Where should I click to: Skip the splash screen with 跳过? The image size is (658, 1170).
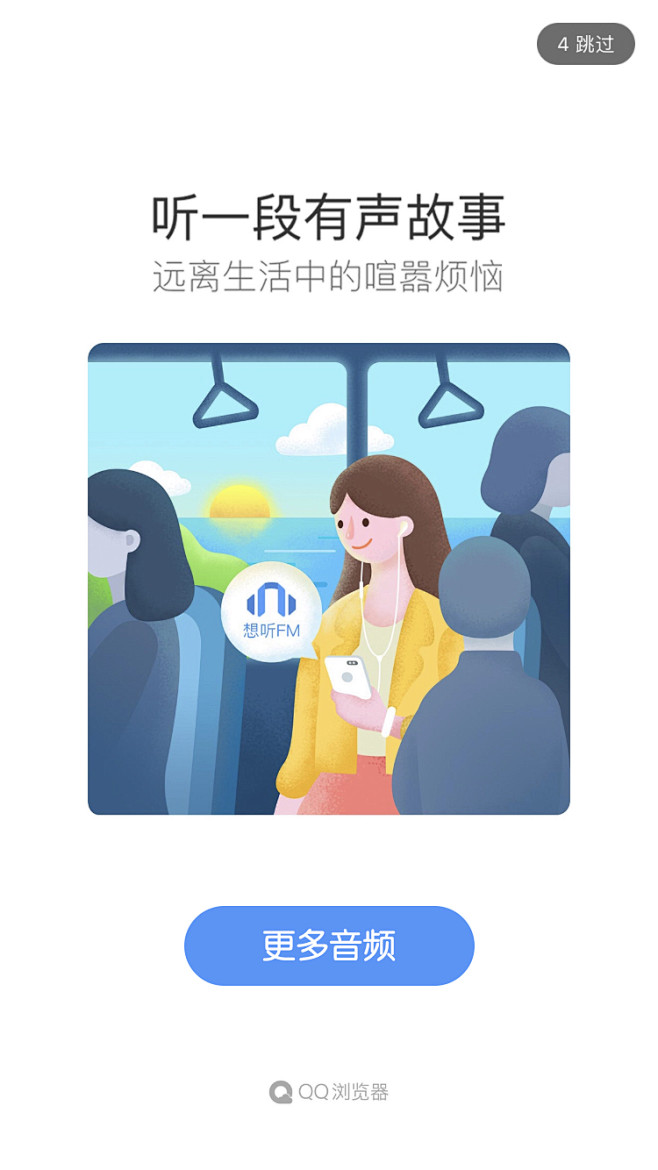point(586,44)
